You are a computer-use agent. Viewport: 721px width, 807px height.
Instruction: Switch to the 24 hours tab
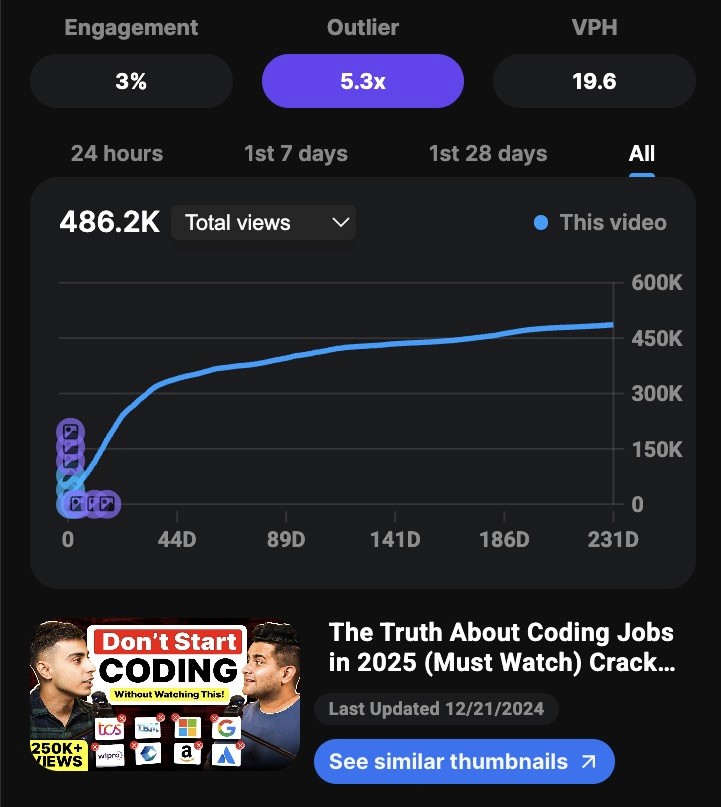[x=117, y=154]
